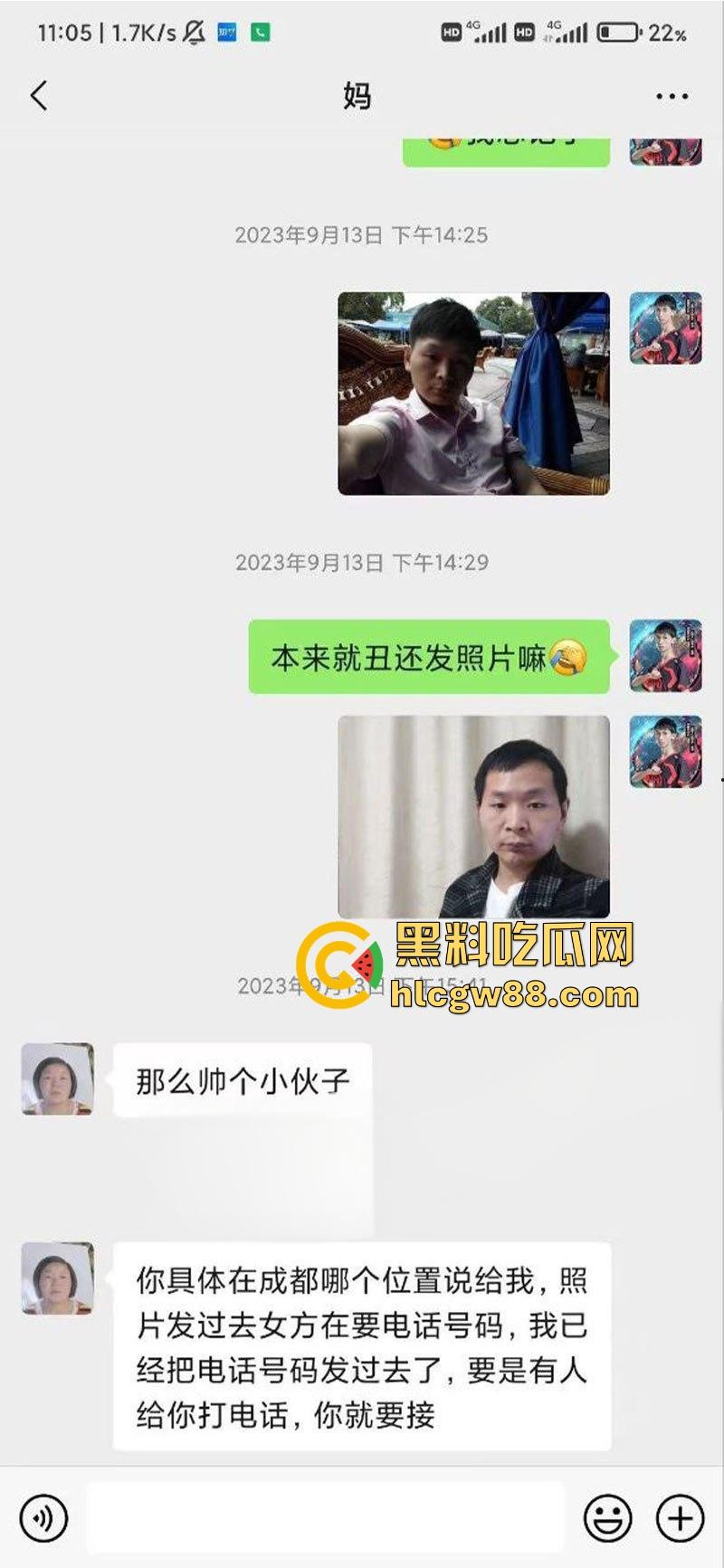This screenshot has width=724, height=1568.
Task: Tap the back arrow to exit the chat
Action: 38,95
